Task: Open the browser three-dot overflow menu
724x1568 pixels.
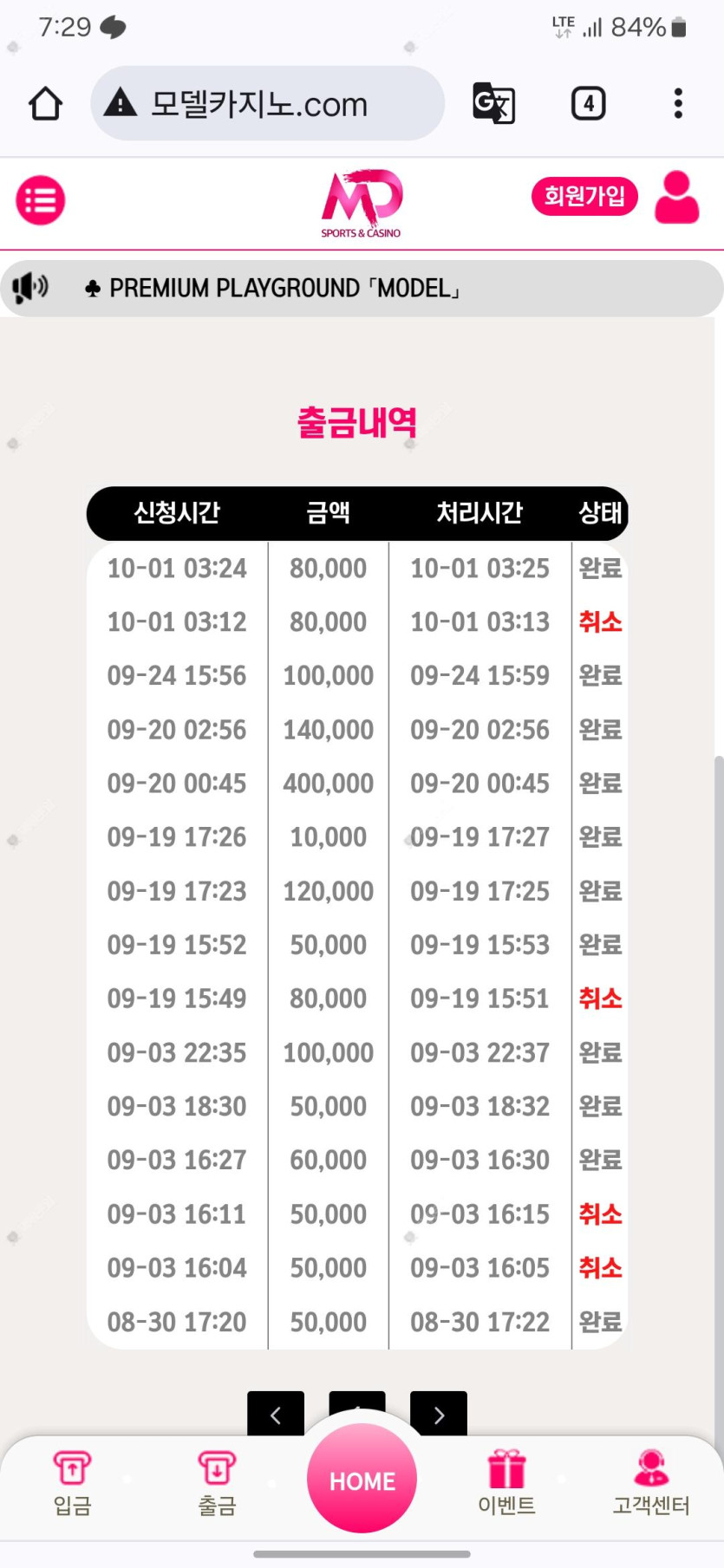Action: [x=678, y=104]
